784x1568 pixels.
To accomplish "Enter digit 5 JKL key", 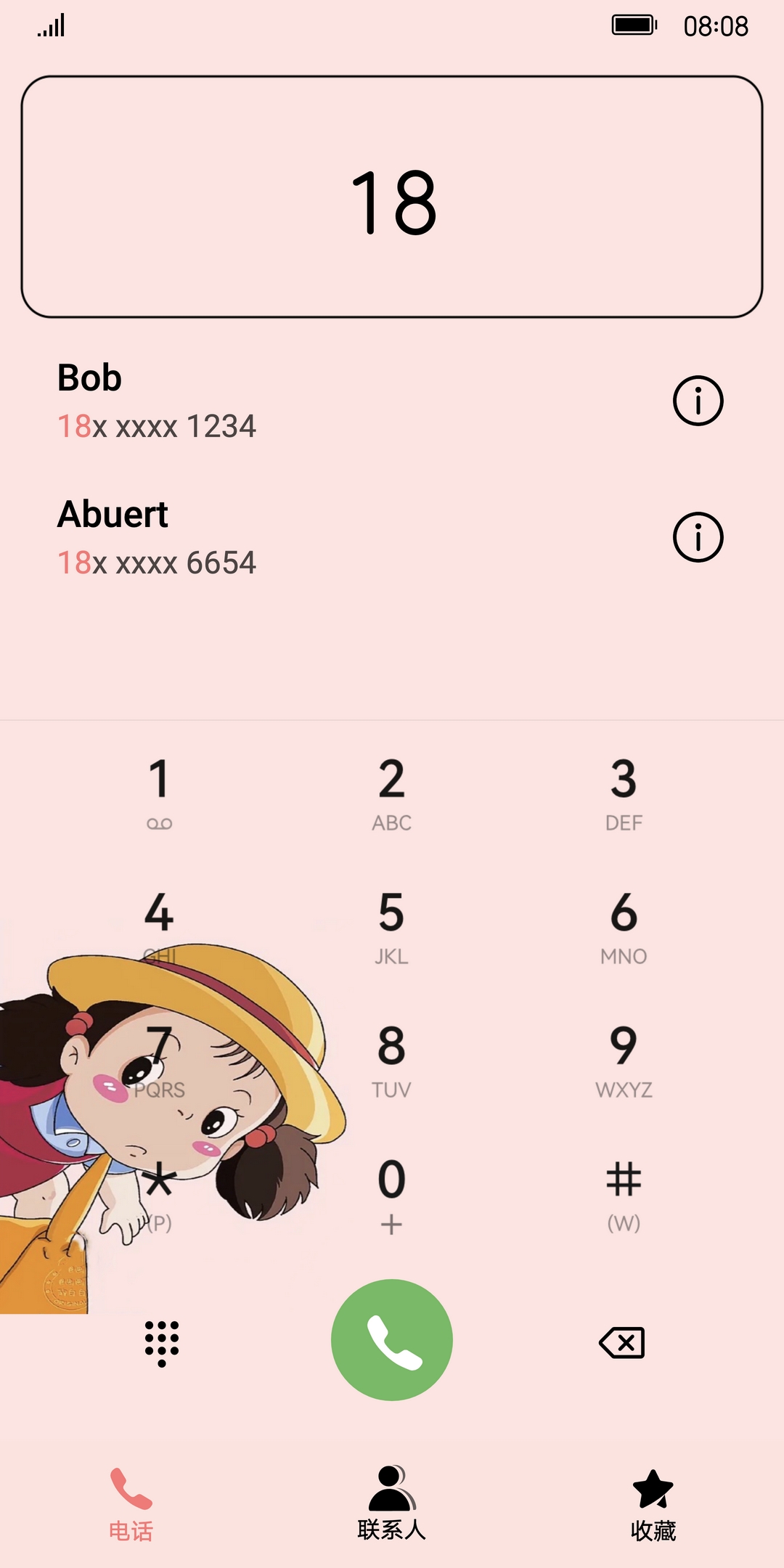I will point(391,926).
